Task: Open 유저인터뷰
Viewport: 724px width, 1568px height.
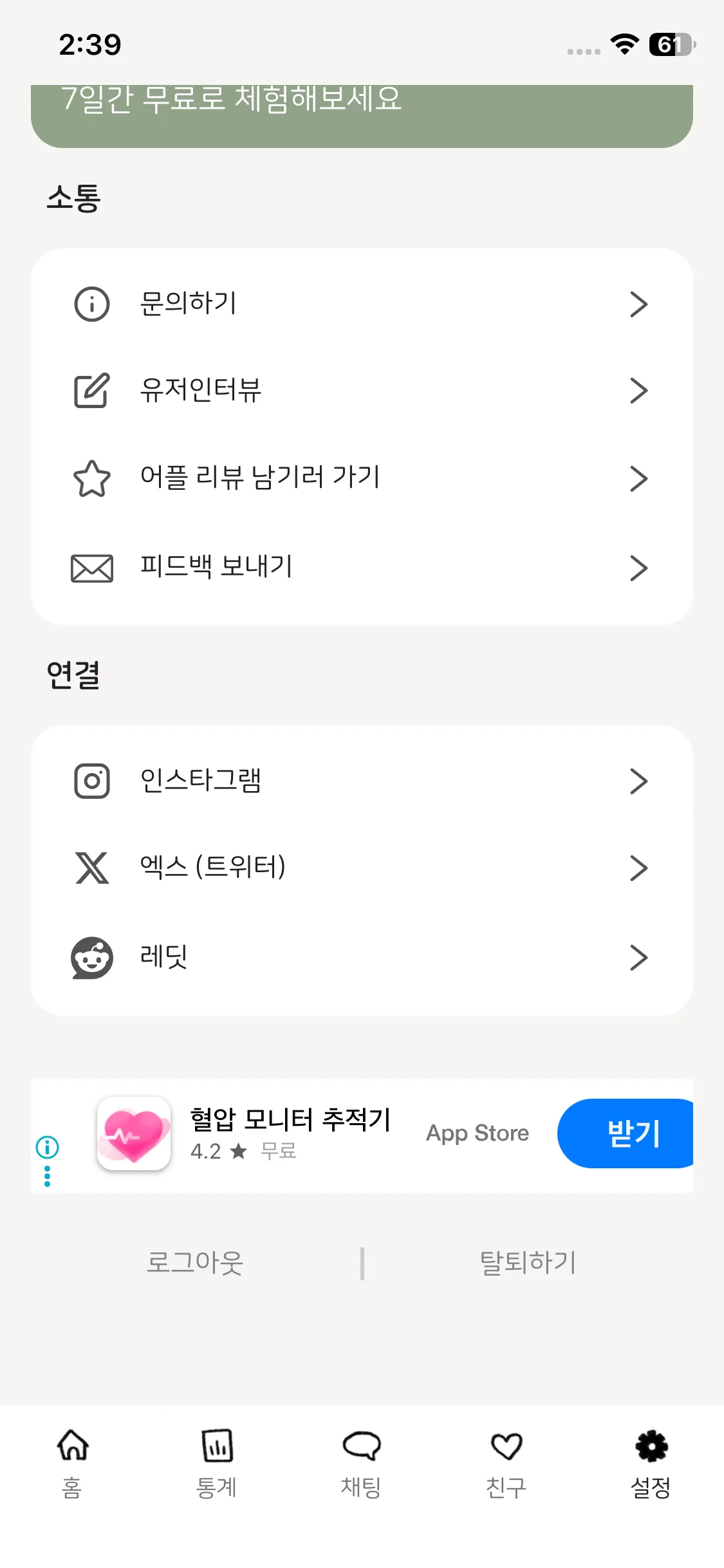Action: click(x=362, y=390)
